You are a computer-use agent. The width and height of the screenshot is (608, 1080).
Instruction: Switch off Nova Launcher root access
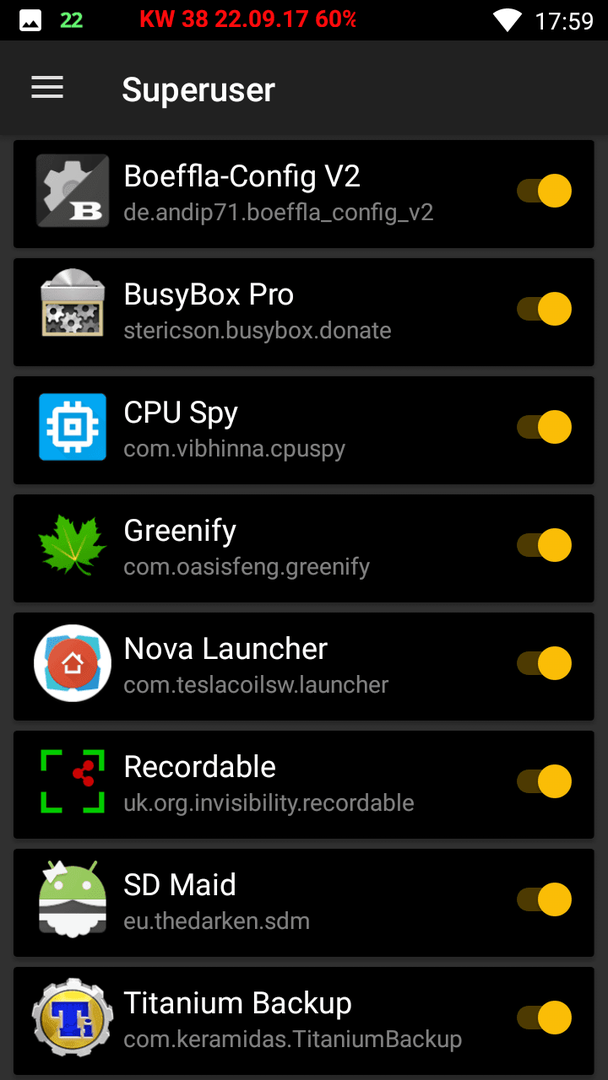point(544,663)
